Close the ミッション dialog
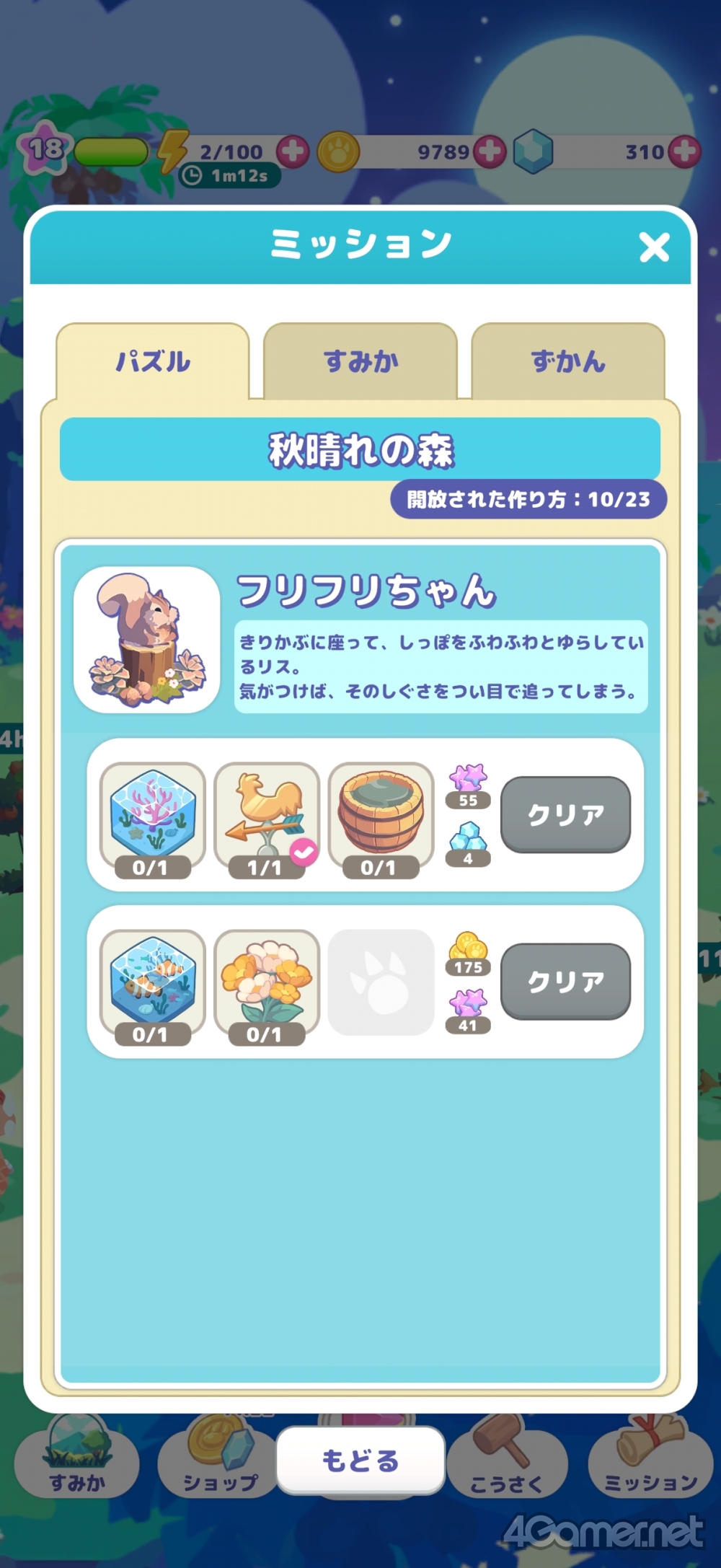 (x=654, y=247)
